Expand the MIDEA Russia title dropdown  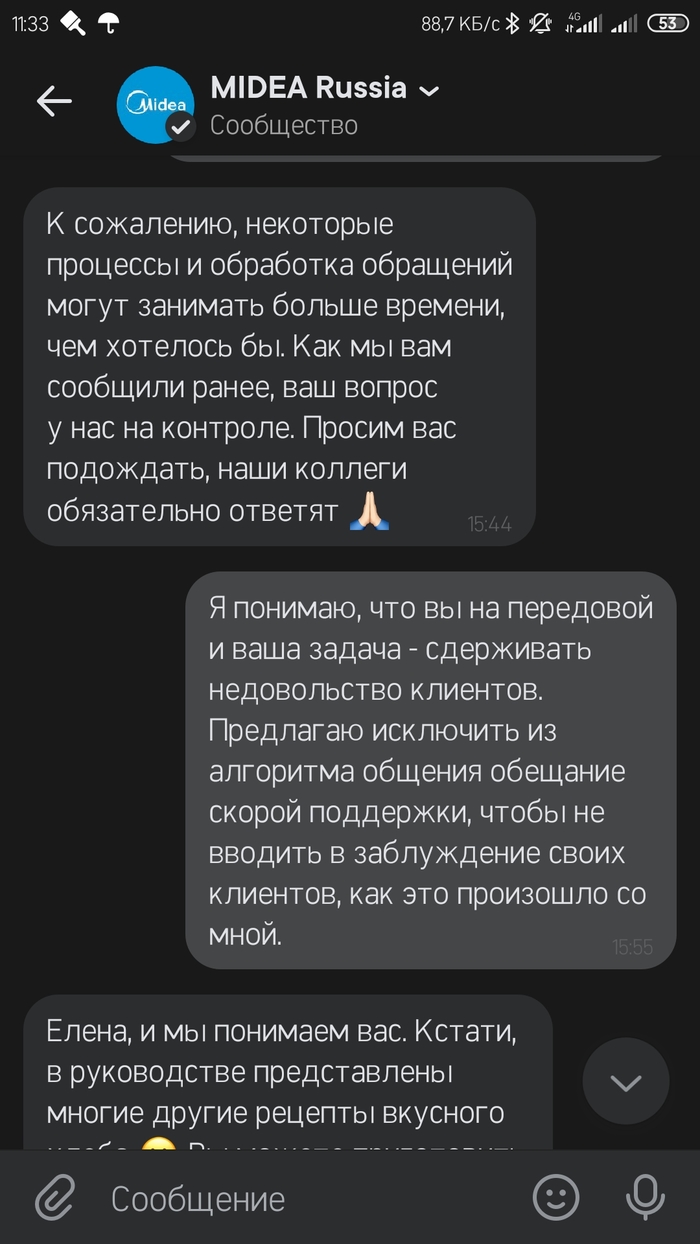[x=429, y=91]
